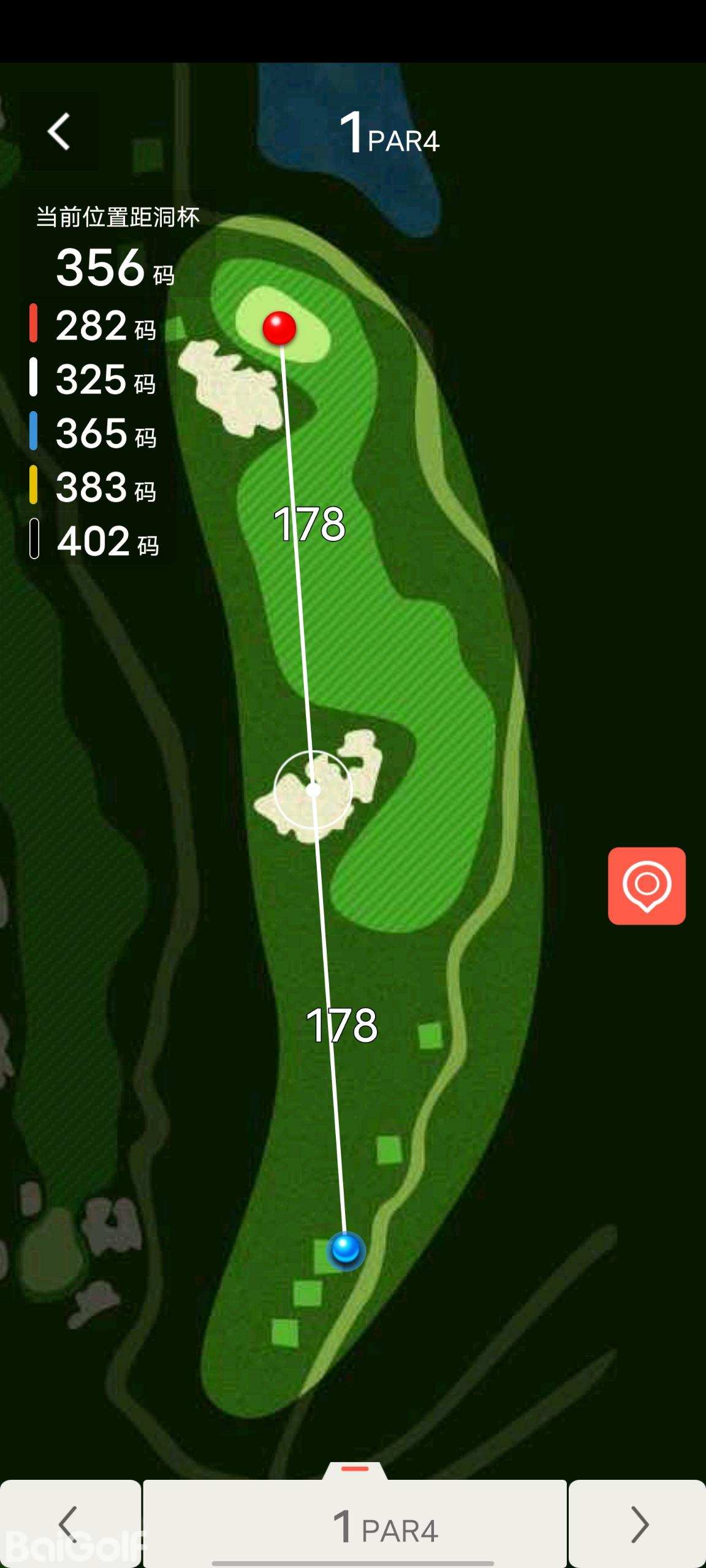Go back using the top-left arrow
Image resolution: width=706 pixels, height=1568 pixels.
point(59,131)
